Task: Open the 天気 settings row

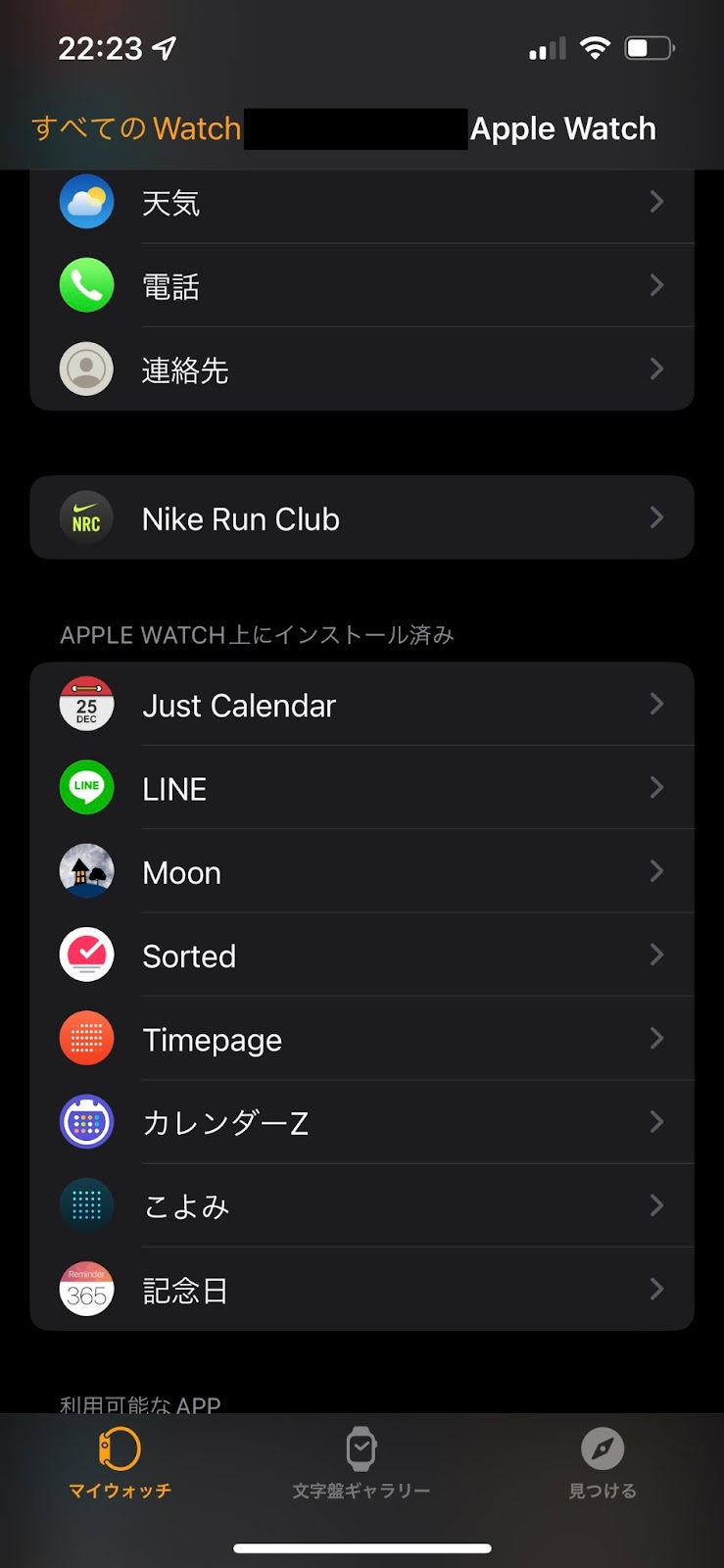Action: 362,202
